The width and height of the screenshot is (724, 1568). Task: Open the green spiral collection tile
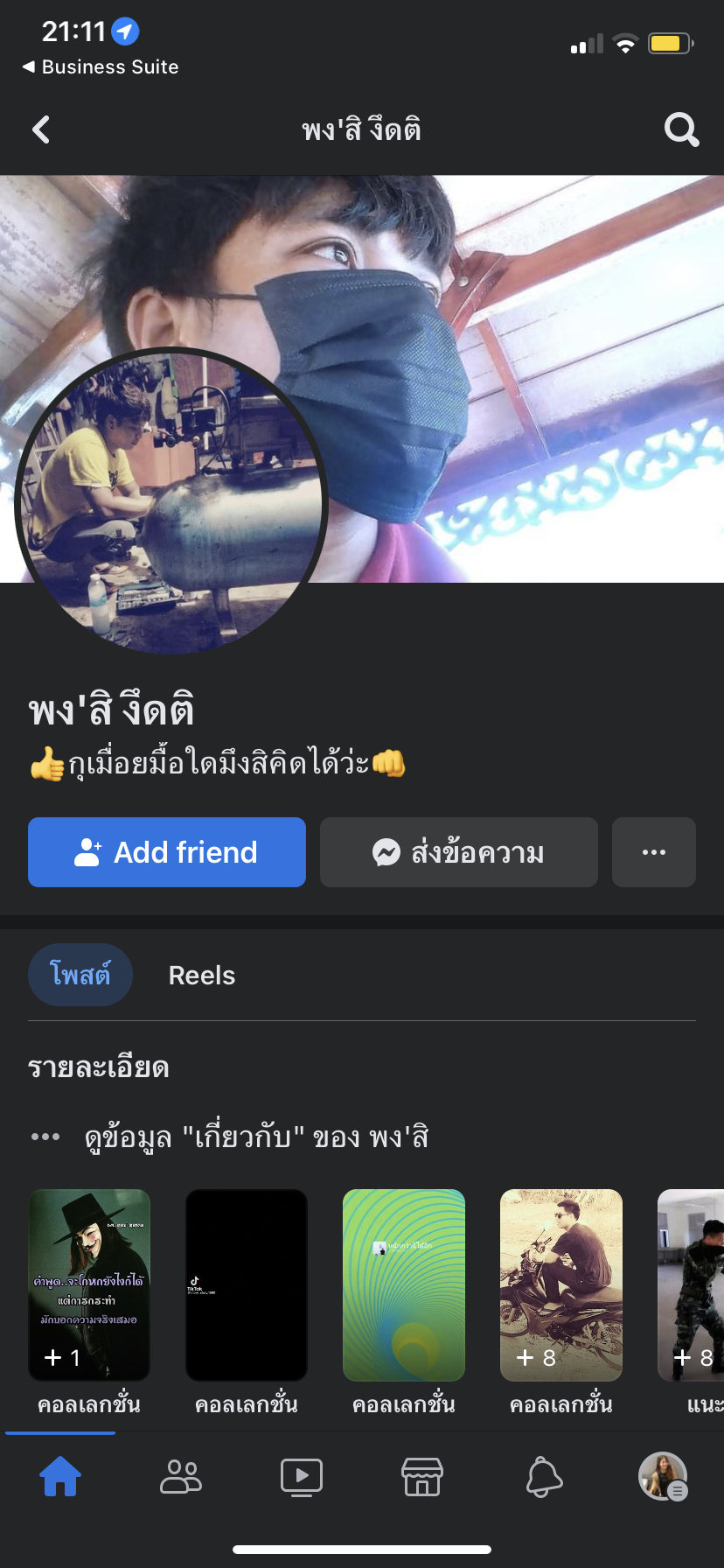[404, 1284]
